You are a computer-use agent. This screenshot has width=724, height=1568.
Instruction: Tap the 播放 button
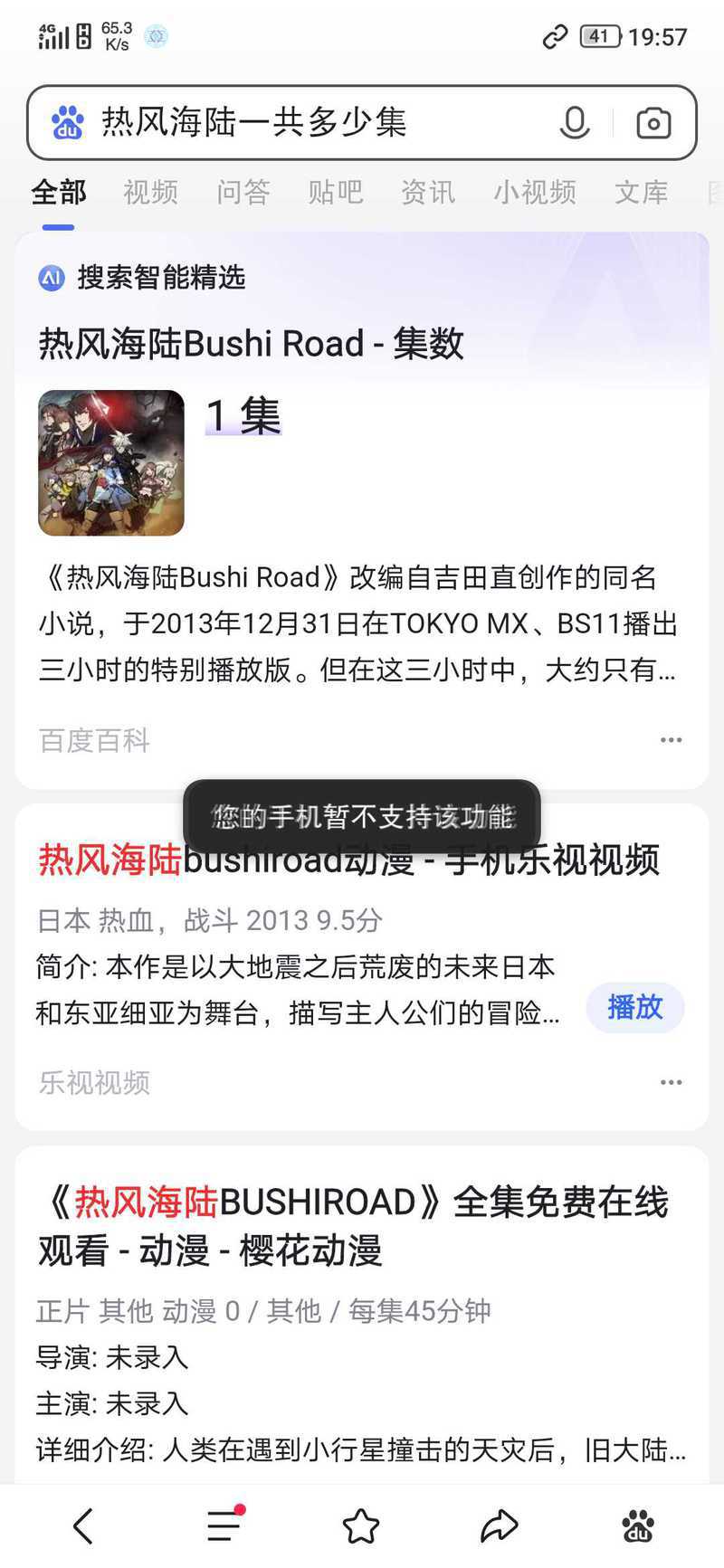pos(635,1007)
